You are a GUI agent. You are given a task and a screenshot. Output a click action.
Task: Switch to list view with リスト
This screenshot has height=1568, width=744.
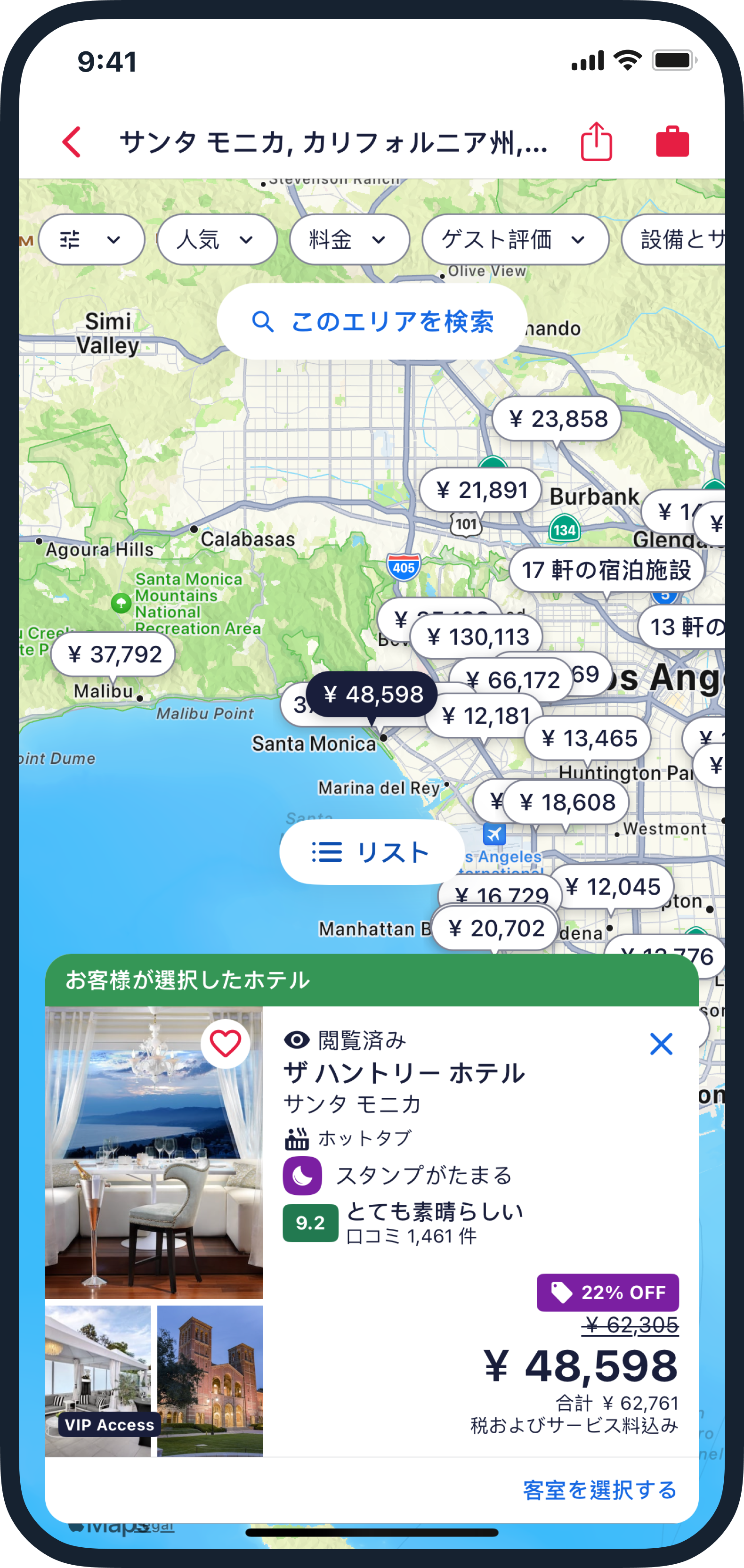[x=371, y=851]
